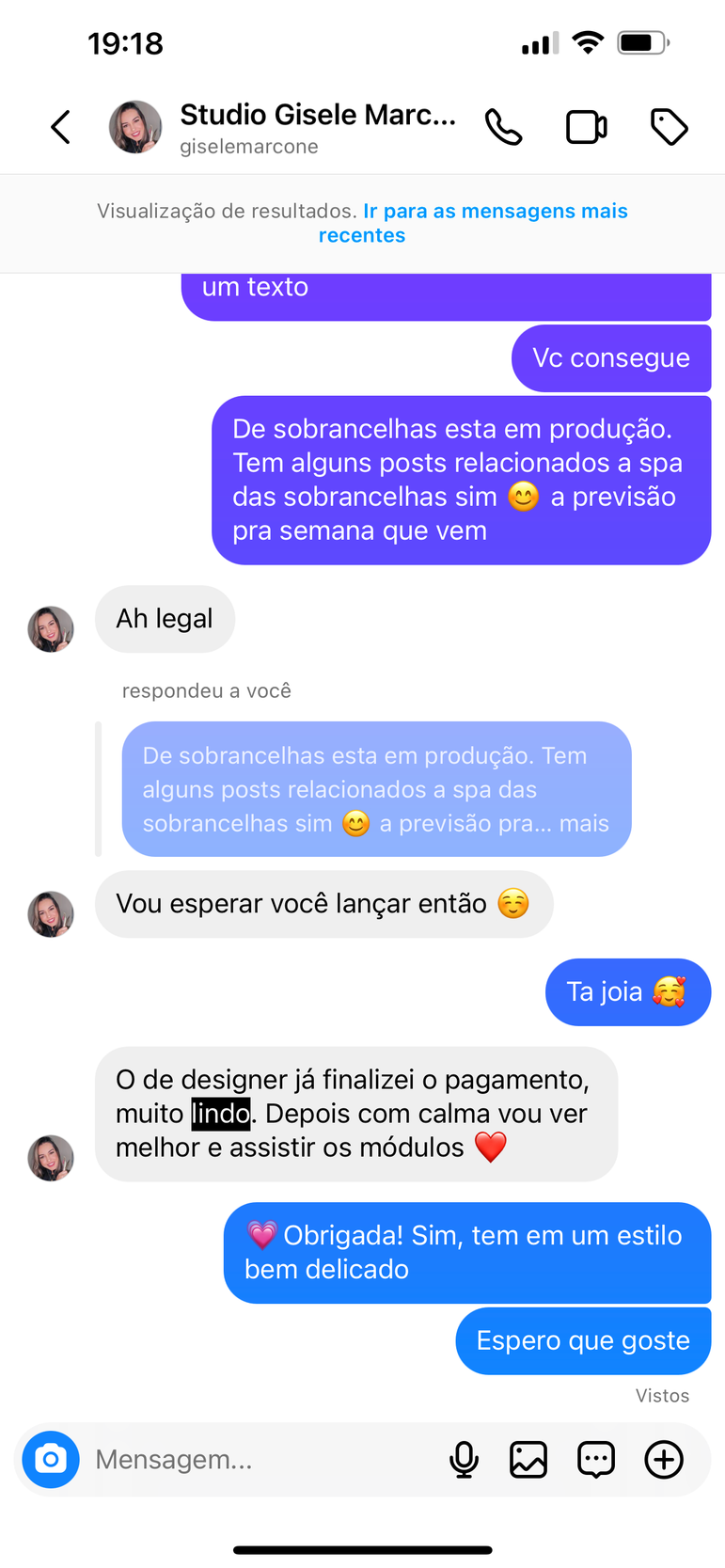This screenshot has height=1568, width=725.
Task: Attach a photo from the gallery
Action: click(528, 1460)
